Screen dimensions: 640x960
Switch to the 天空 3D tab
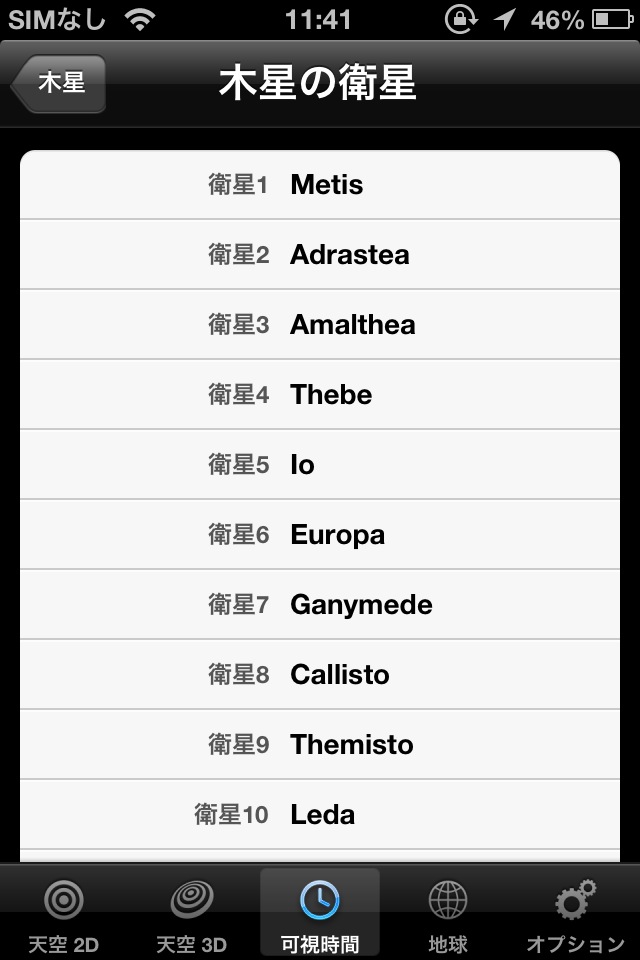pos(192,914)
